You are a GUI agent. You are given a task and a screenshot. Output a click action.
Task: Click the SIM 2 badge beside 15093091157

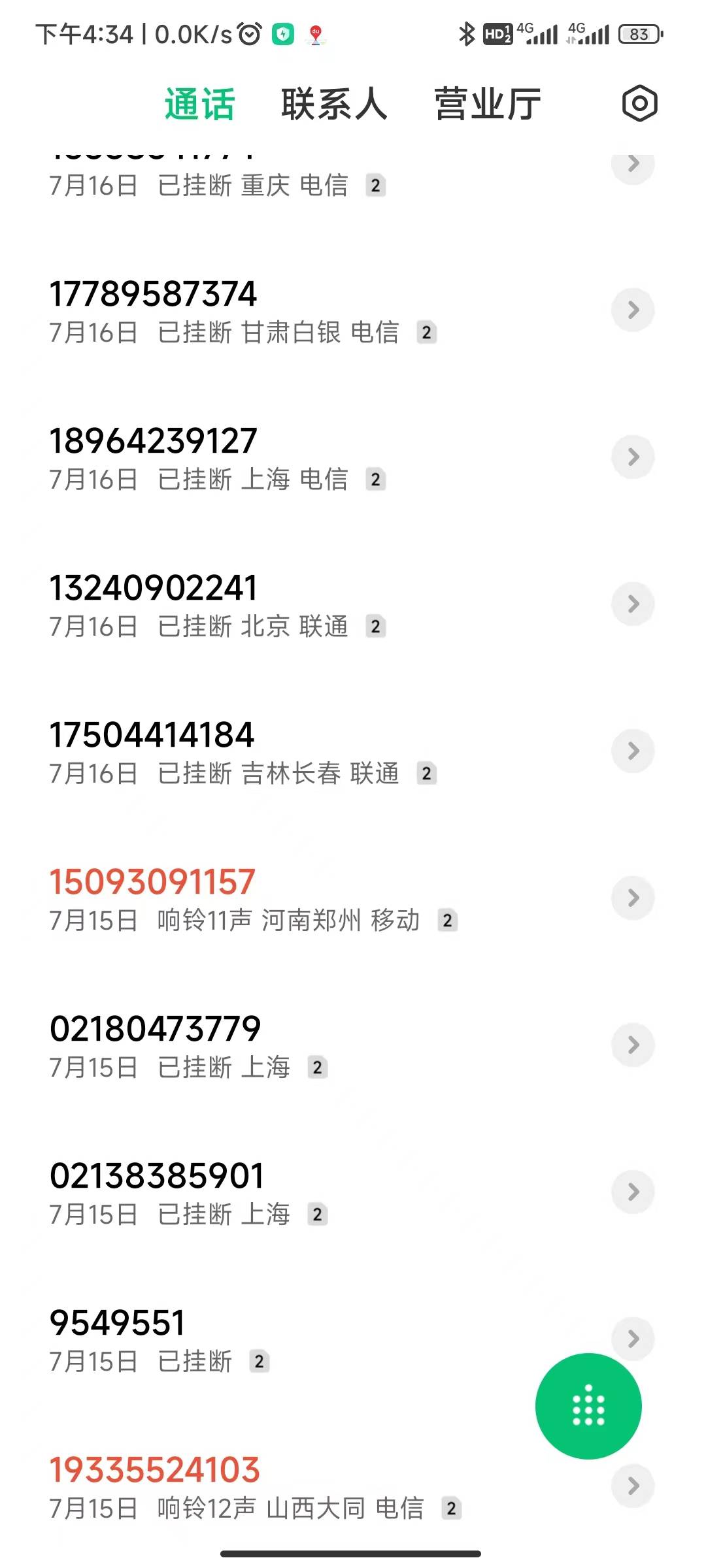click(x=447, y=921)
